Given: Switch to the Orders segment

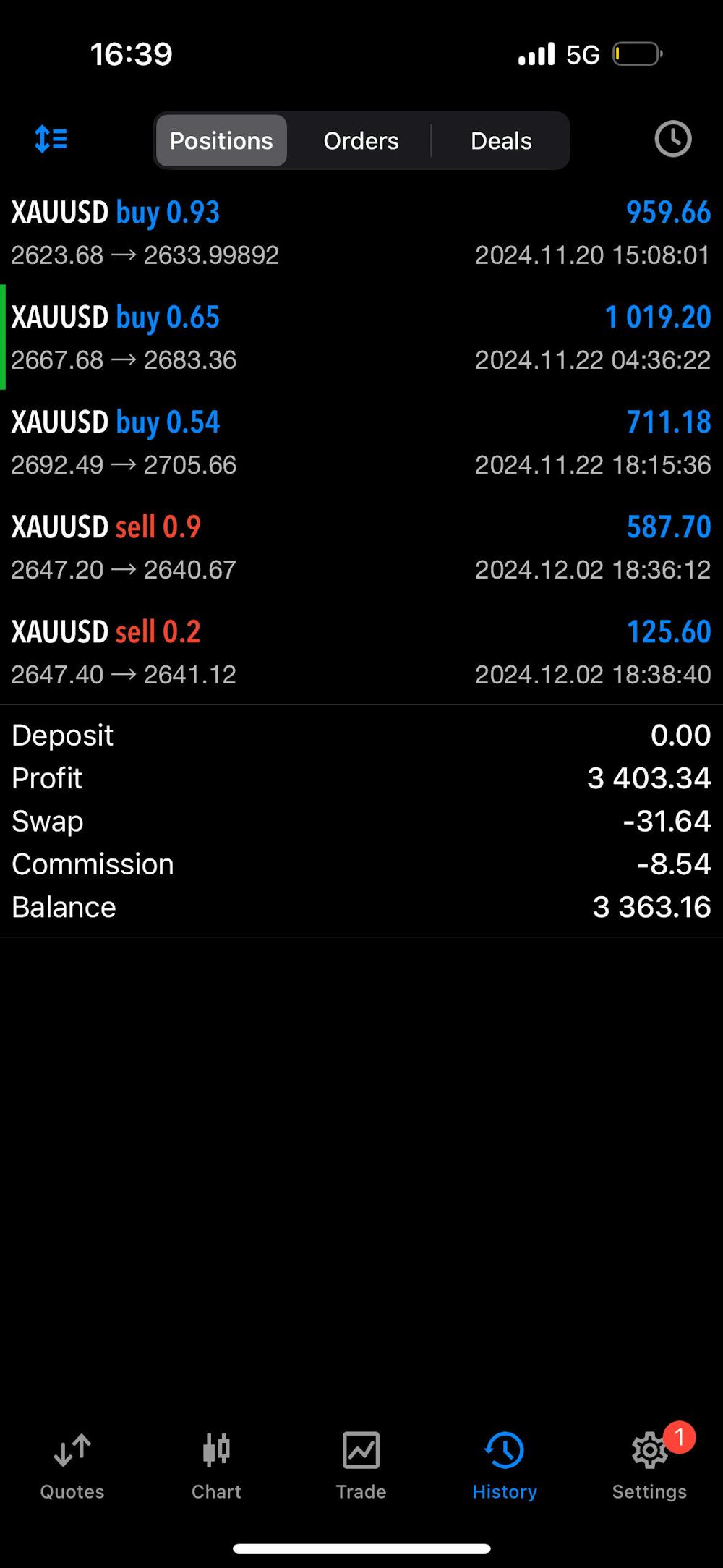Looking at the screenshot, I should coord(361,140).
